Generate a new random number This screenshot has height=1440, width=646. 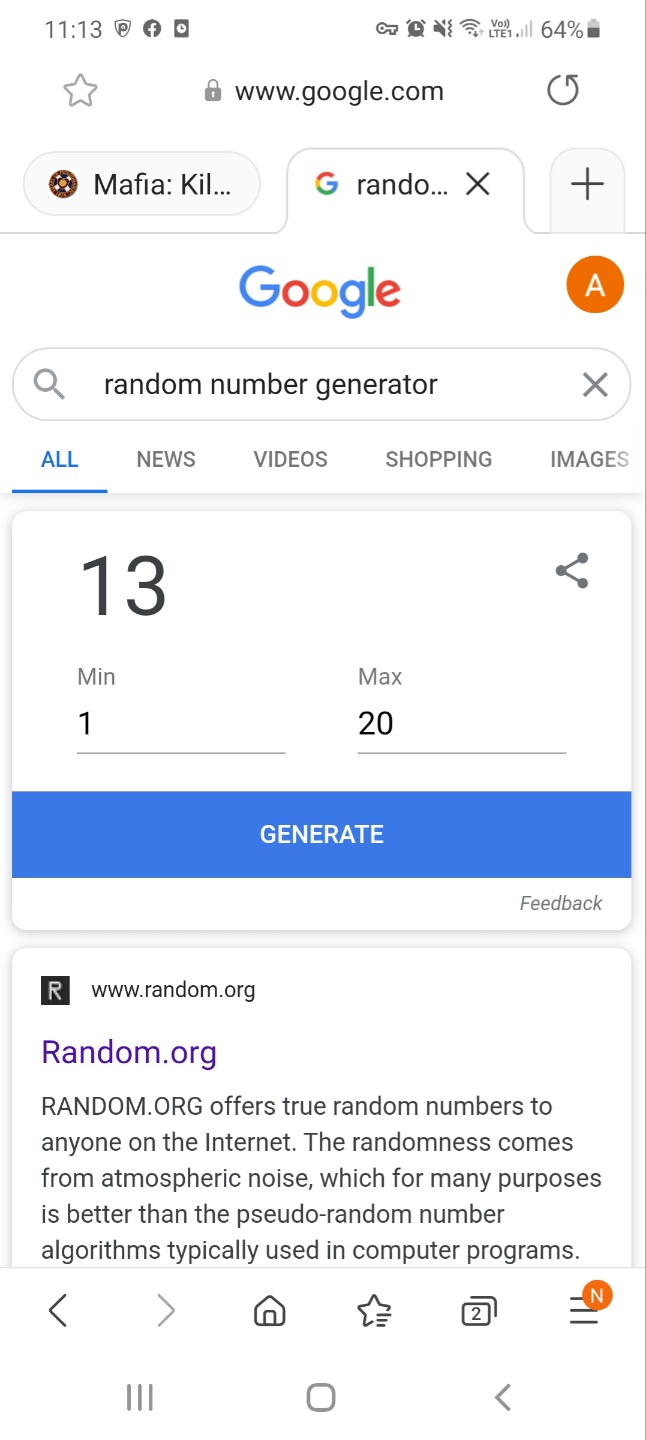(321, 835)
